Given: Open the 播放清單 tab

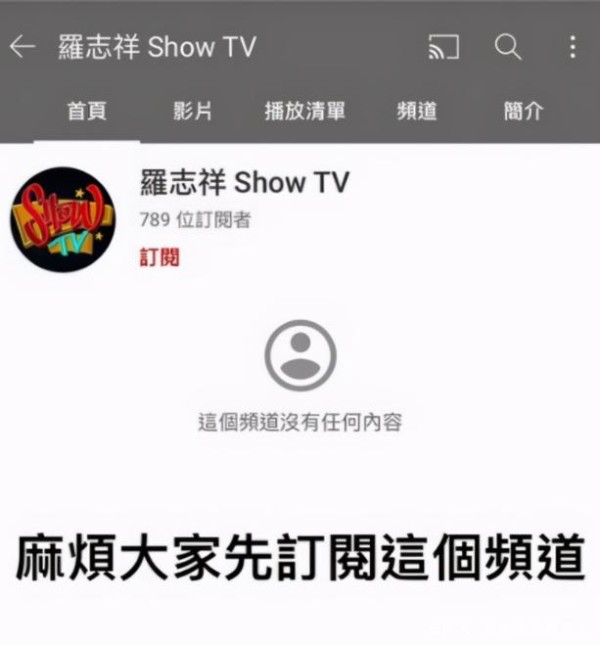Looking at the screenshot, I should pos(305,111).
